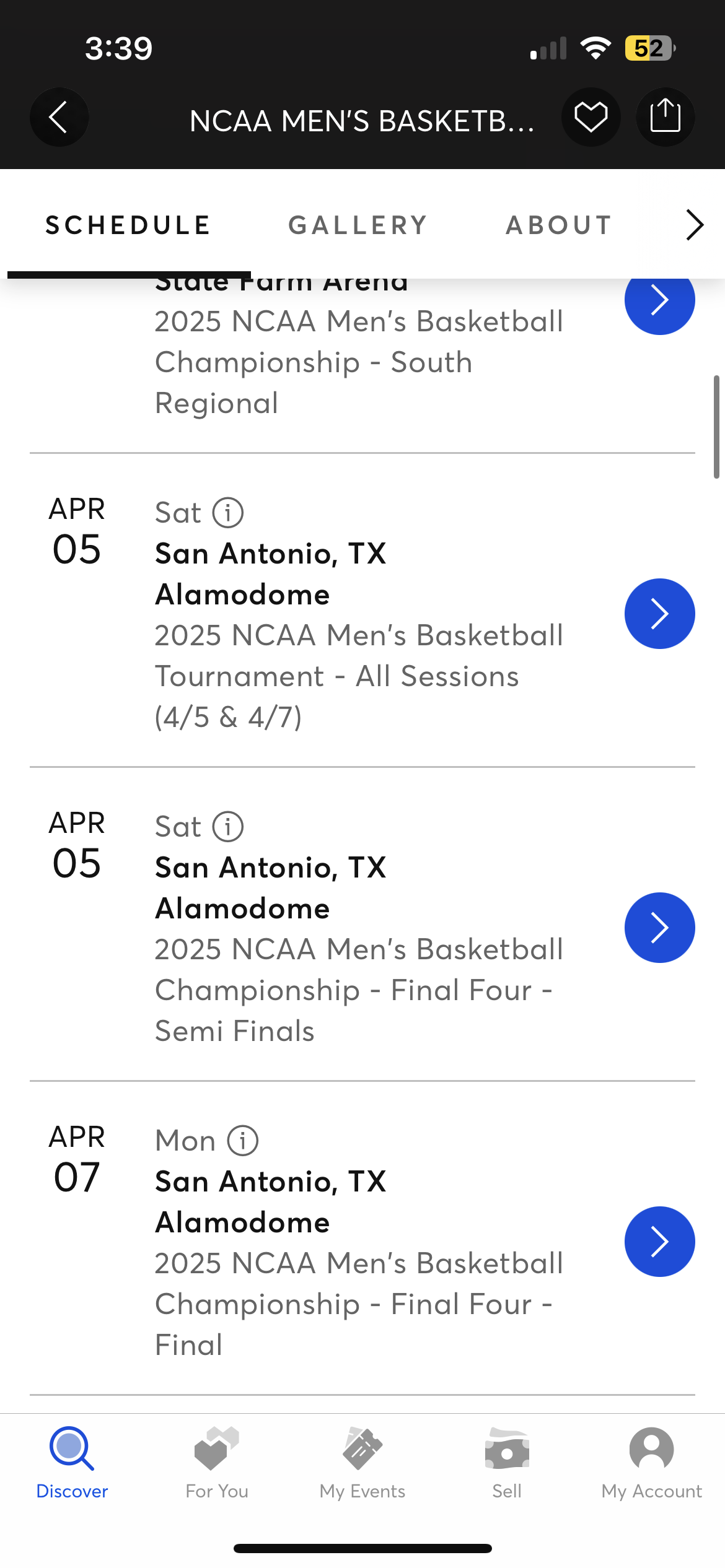Viewport: 725px width, 1568px height.
Task: Show more tabs with the right chevron
Action: (695, 225)
